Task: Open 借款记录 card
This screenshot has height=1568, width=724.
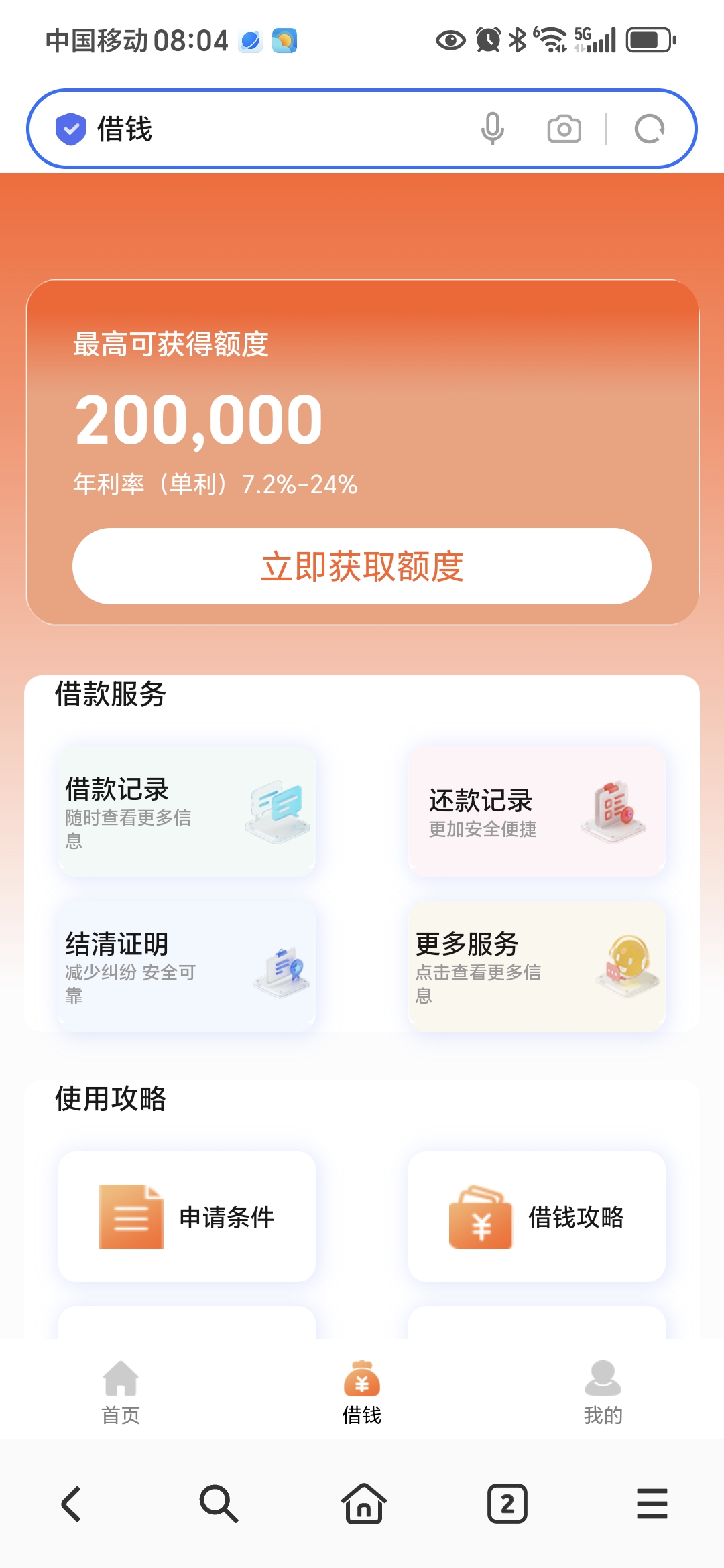Action: (x=187, y=812)
